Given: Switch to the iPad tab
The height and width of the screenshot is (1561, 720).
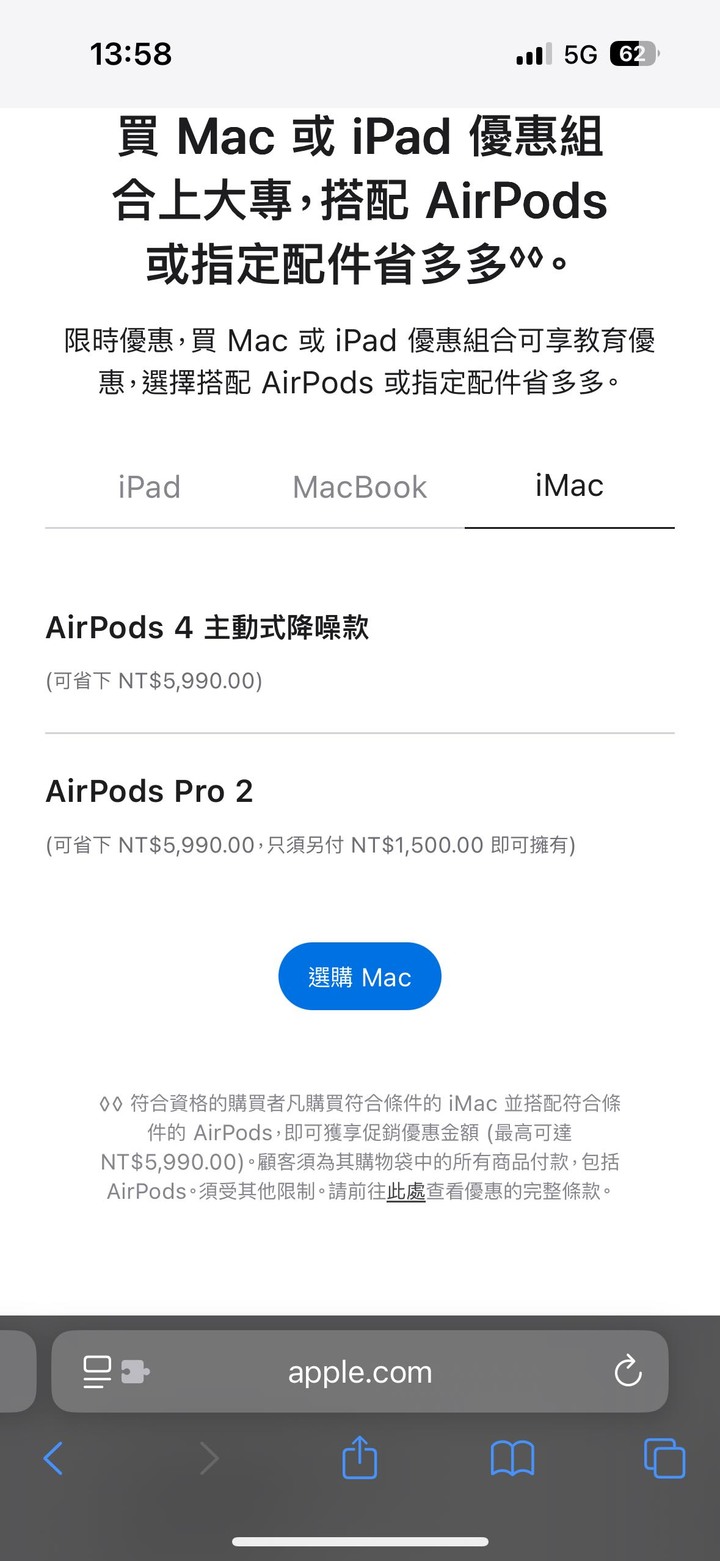Looking at the screenshot, I should (149, 487).
